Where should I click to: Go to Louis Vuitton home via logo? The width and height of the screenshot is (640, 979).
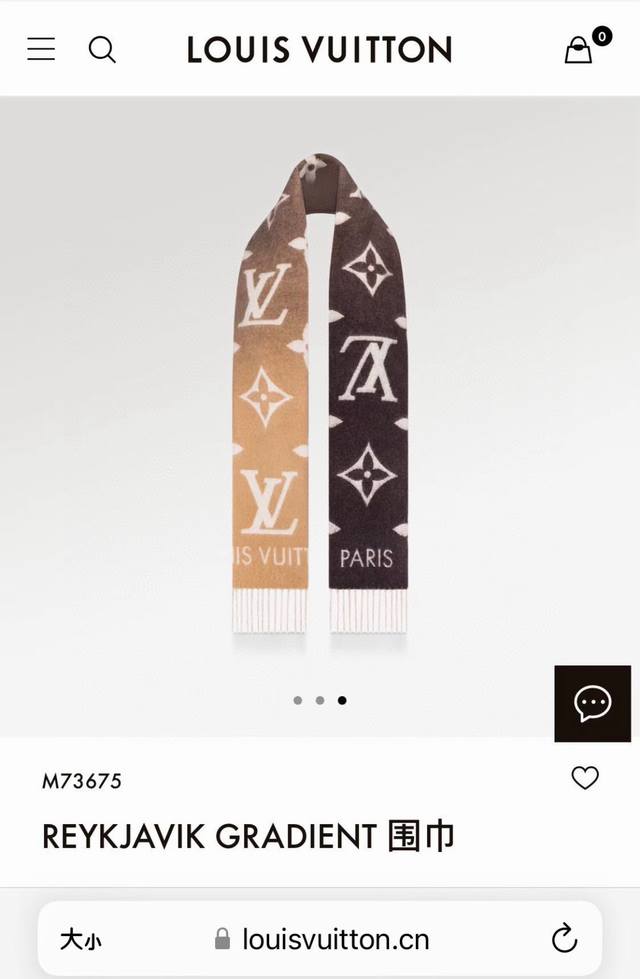click(320, 49)
